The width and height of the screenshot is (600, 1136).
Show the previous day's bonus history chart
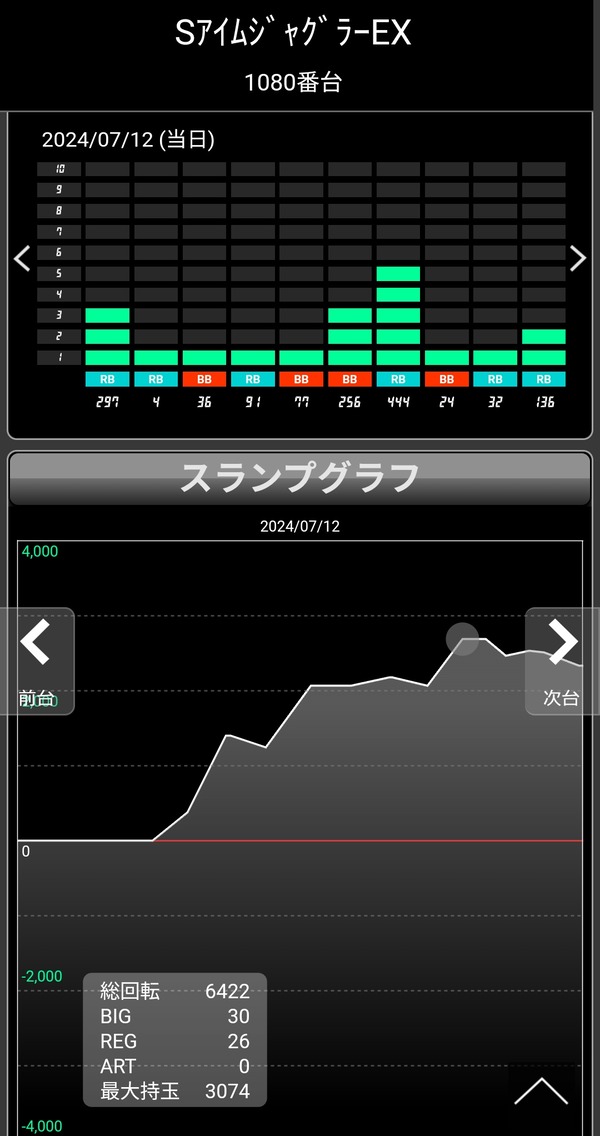(x=22, y=258)
